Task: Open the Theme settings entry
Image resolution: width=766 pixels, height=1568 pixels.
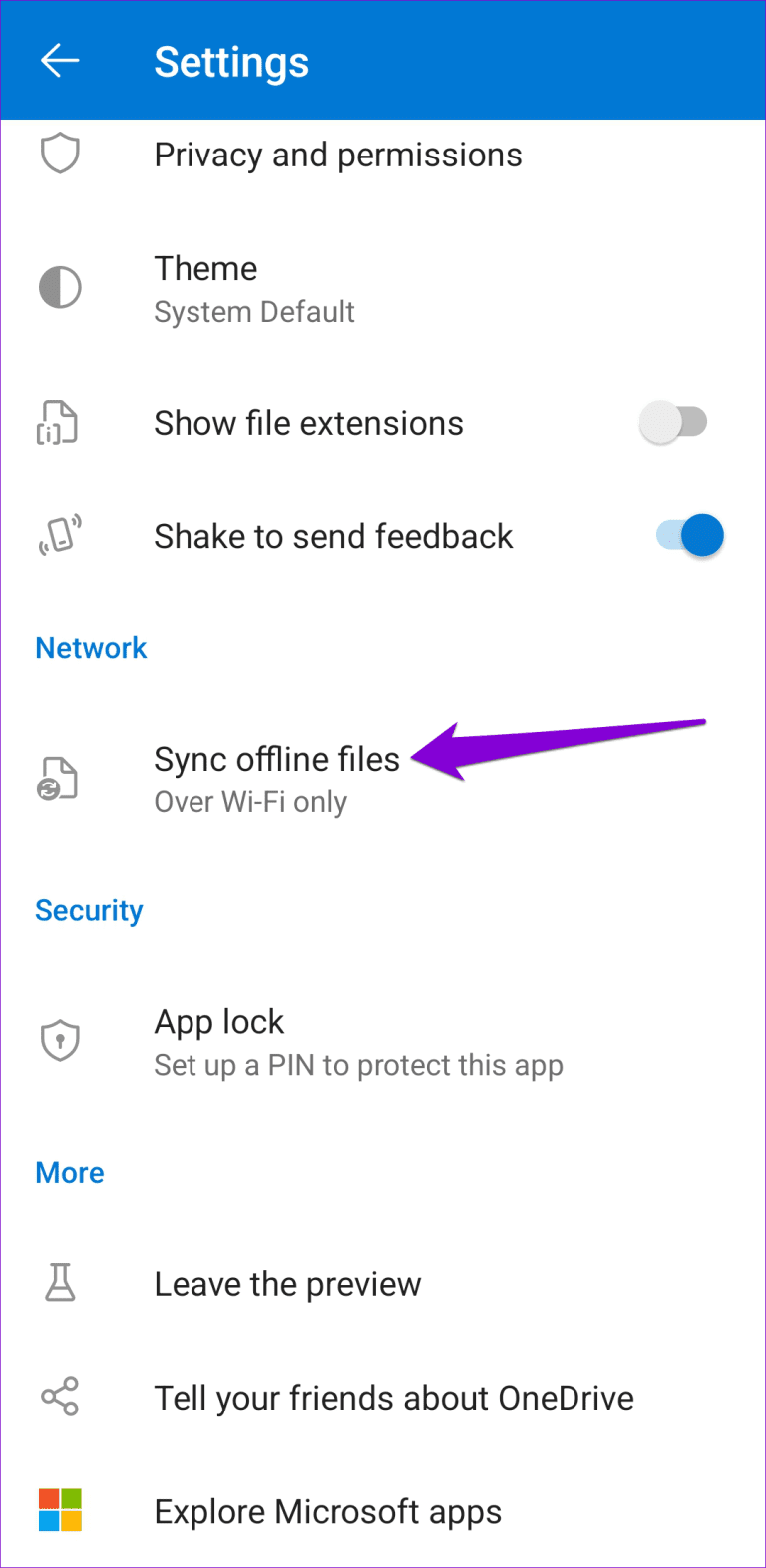Action: (205, 268)
